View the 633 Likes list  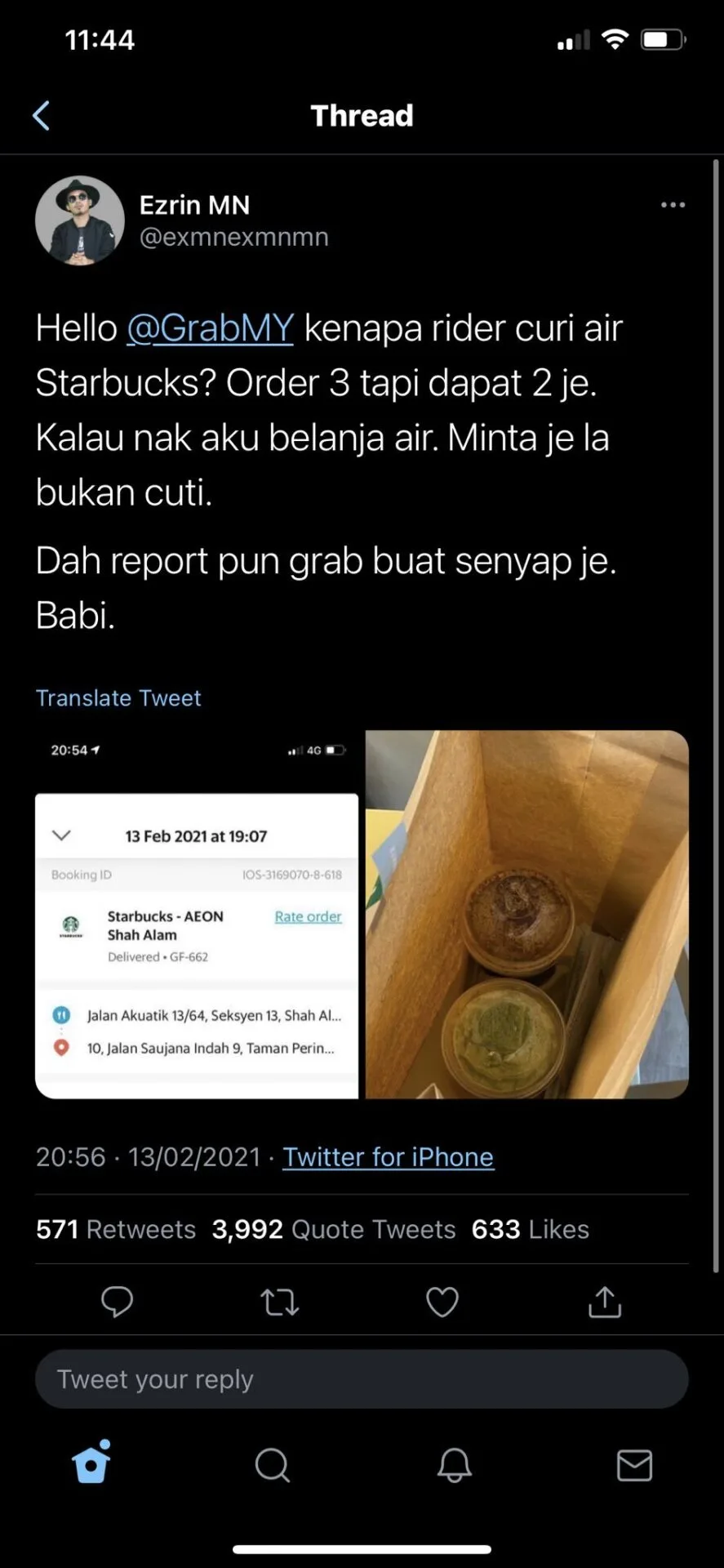coord(531,1229)
